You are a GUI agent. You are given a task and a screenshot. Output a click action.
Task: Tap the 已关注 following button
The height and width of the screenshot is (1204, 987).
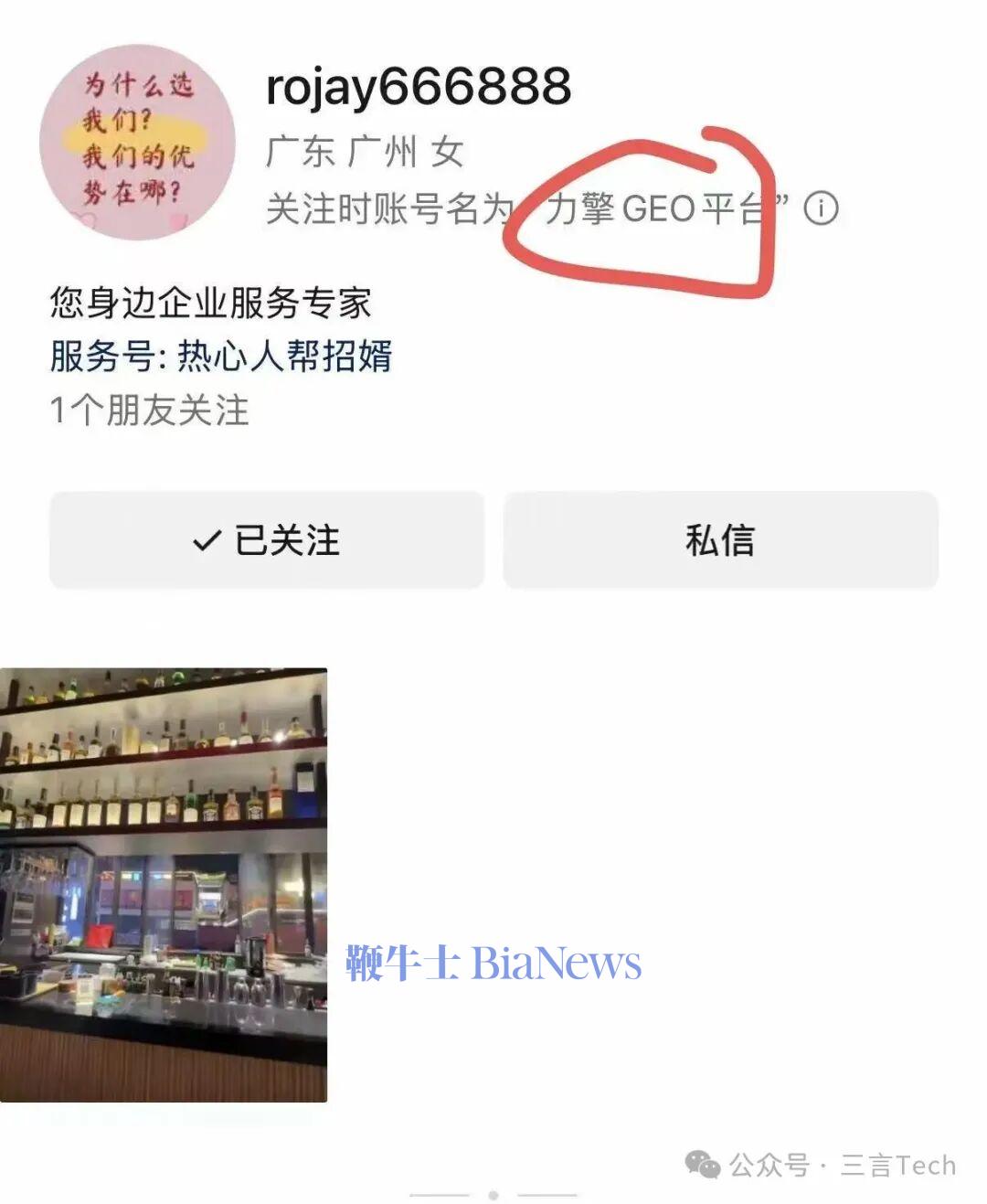point(266,540)
